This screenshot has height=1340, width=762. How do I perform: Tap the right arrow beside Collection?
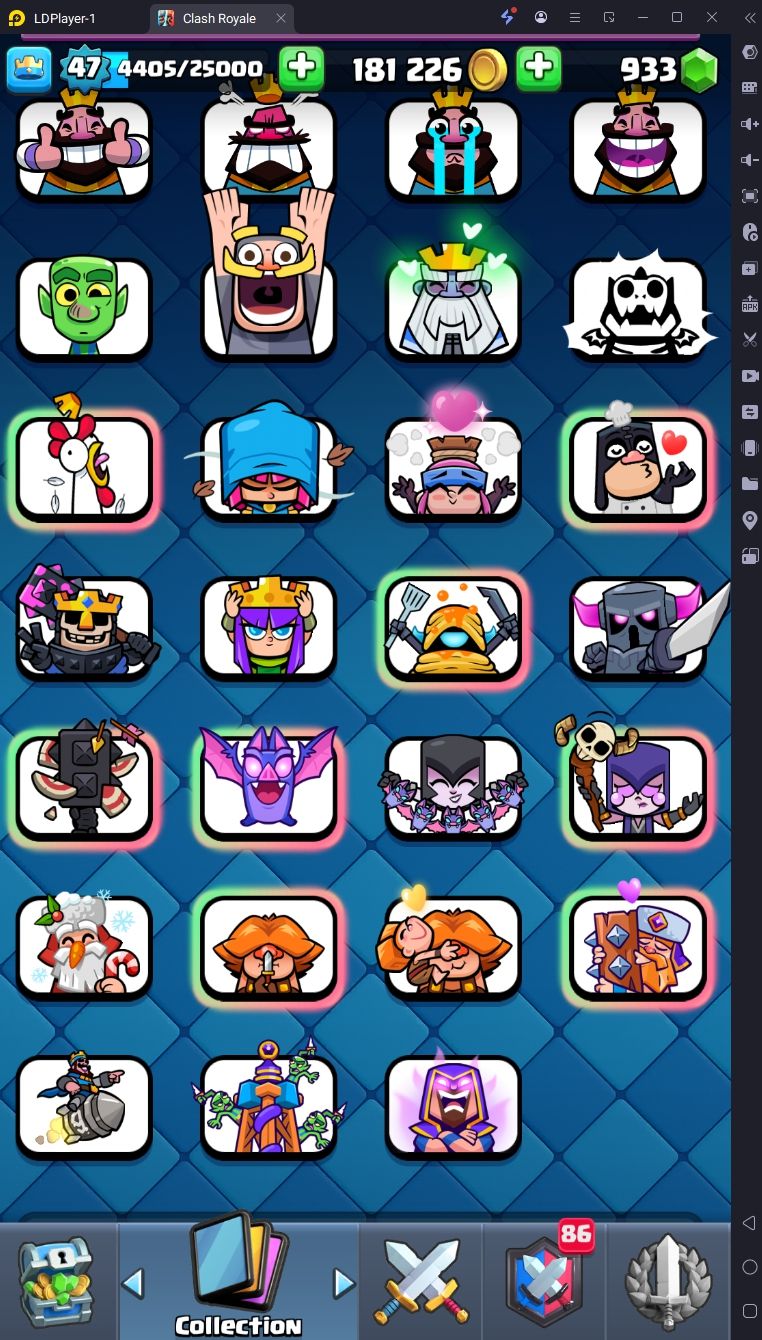pos(344,1282)
